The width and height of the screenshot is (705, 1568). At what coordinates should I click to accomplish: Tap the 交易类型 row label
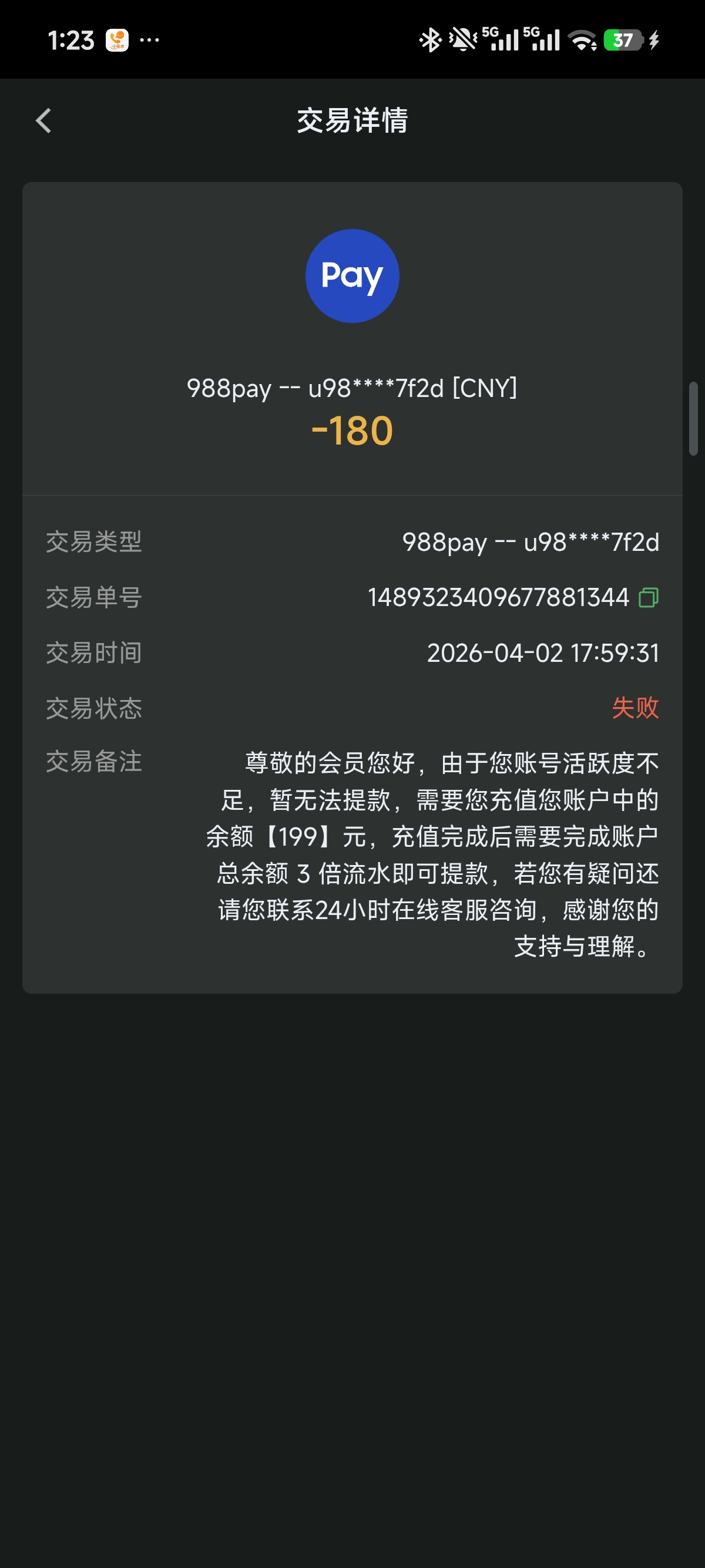(95, 544)
